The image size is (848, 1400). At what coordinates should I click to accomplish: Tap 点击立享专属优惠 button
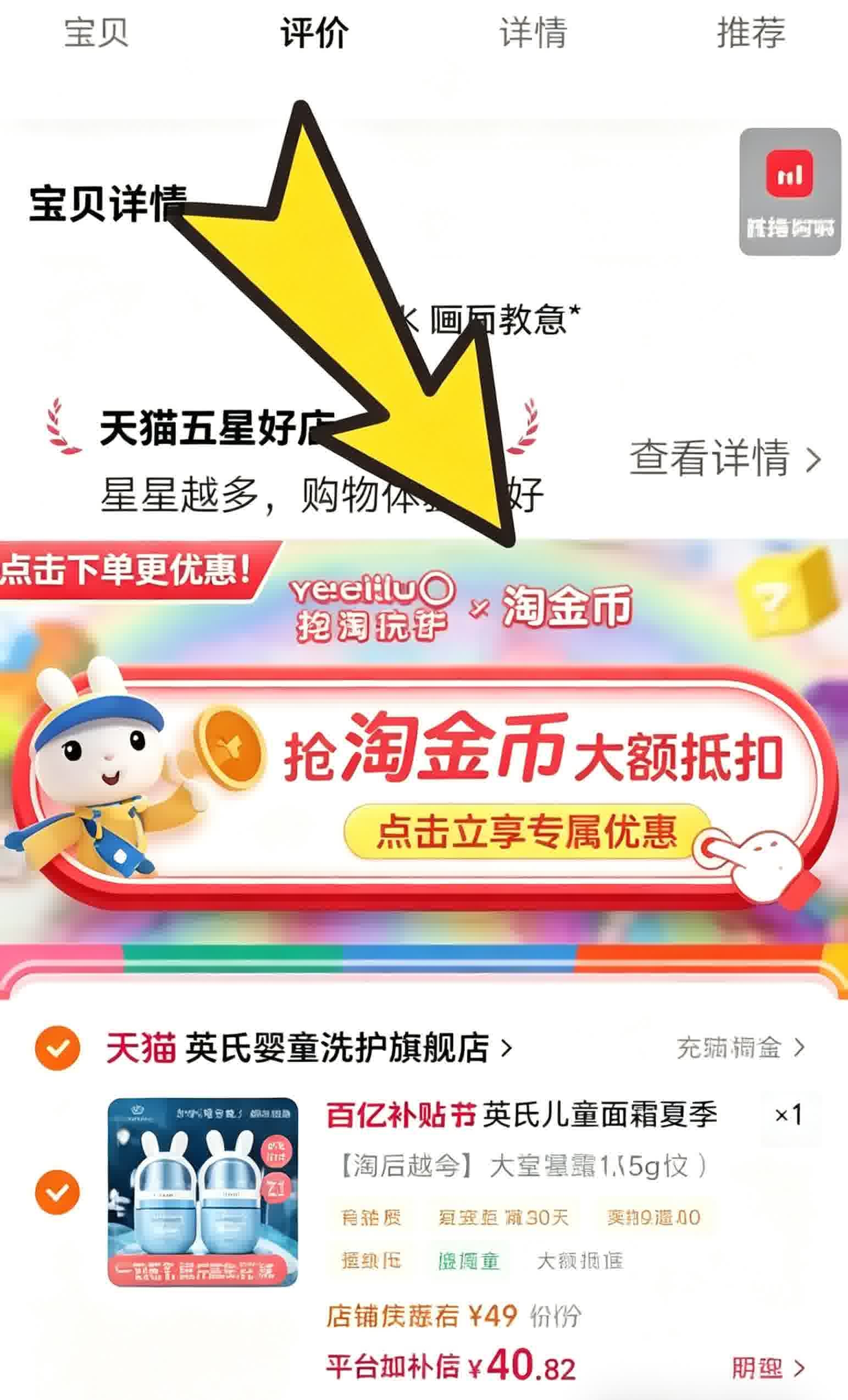526,831
